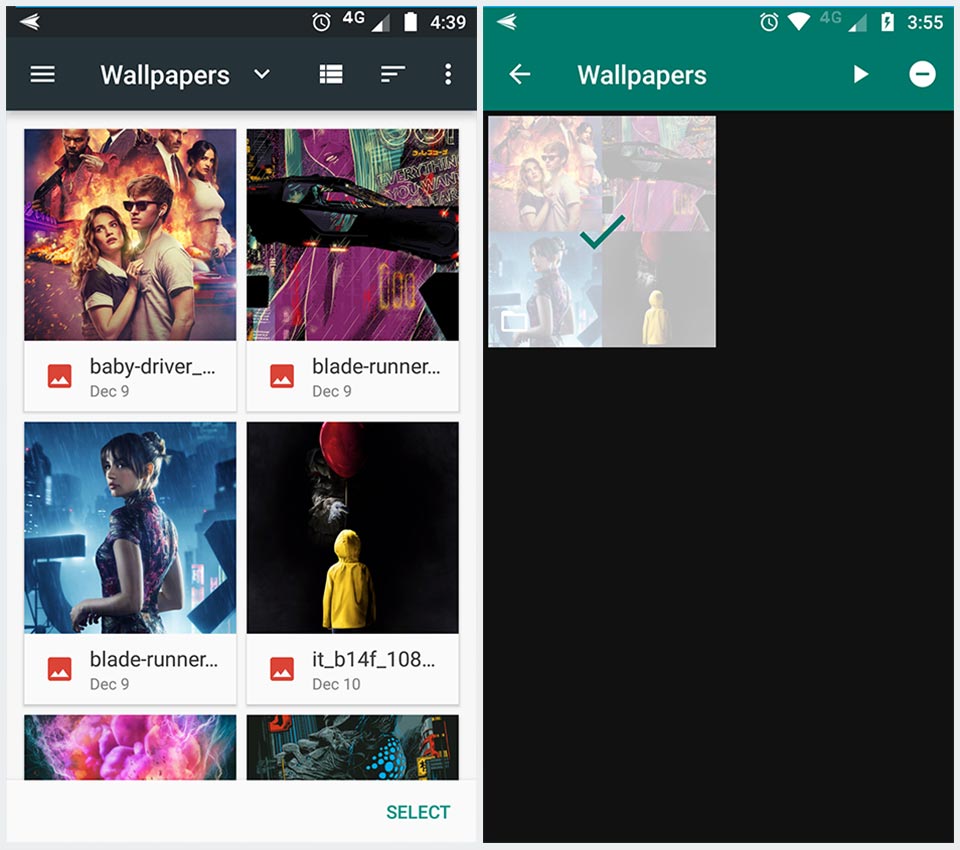The width and height of the screenshot is (960, 850).
Task: Open the sort options
Action: pos(393,74)
